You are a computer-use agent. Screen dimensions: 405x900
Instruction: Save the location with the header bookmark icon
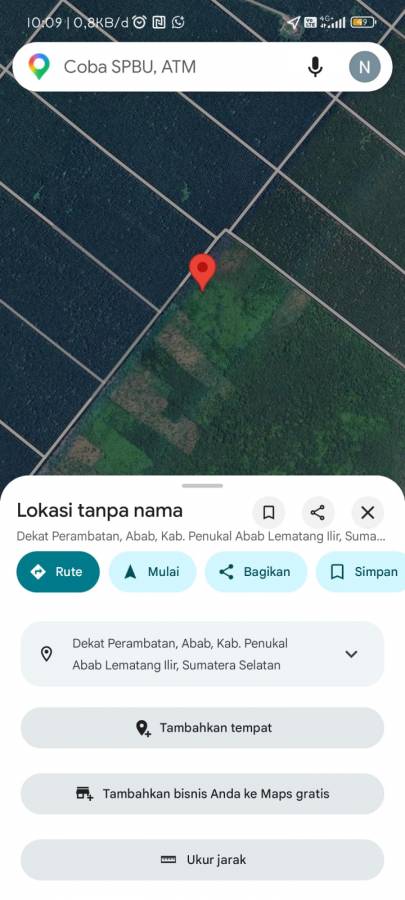pos(268,513)
